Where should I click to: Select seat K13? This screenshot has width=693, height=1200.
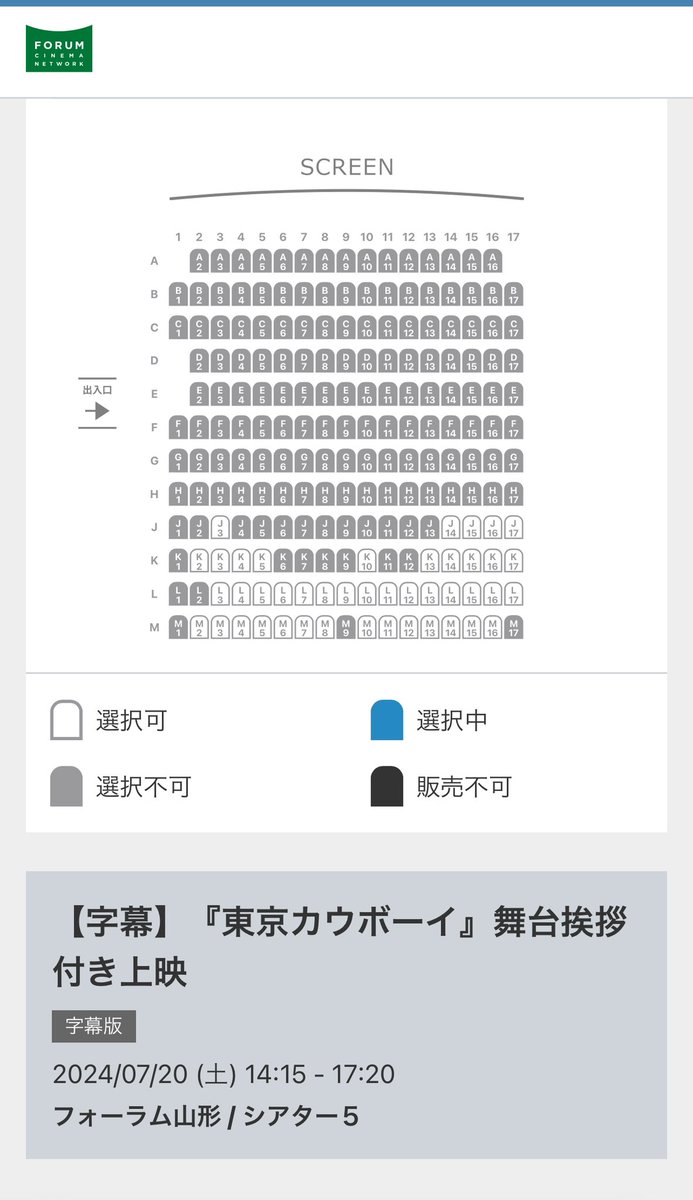[430, 561]
